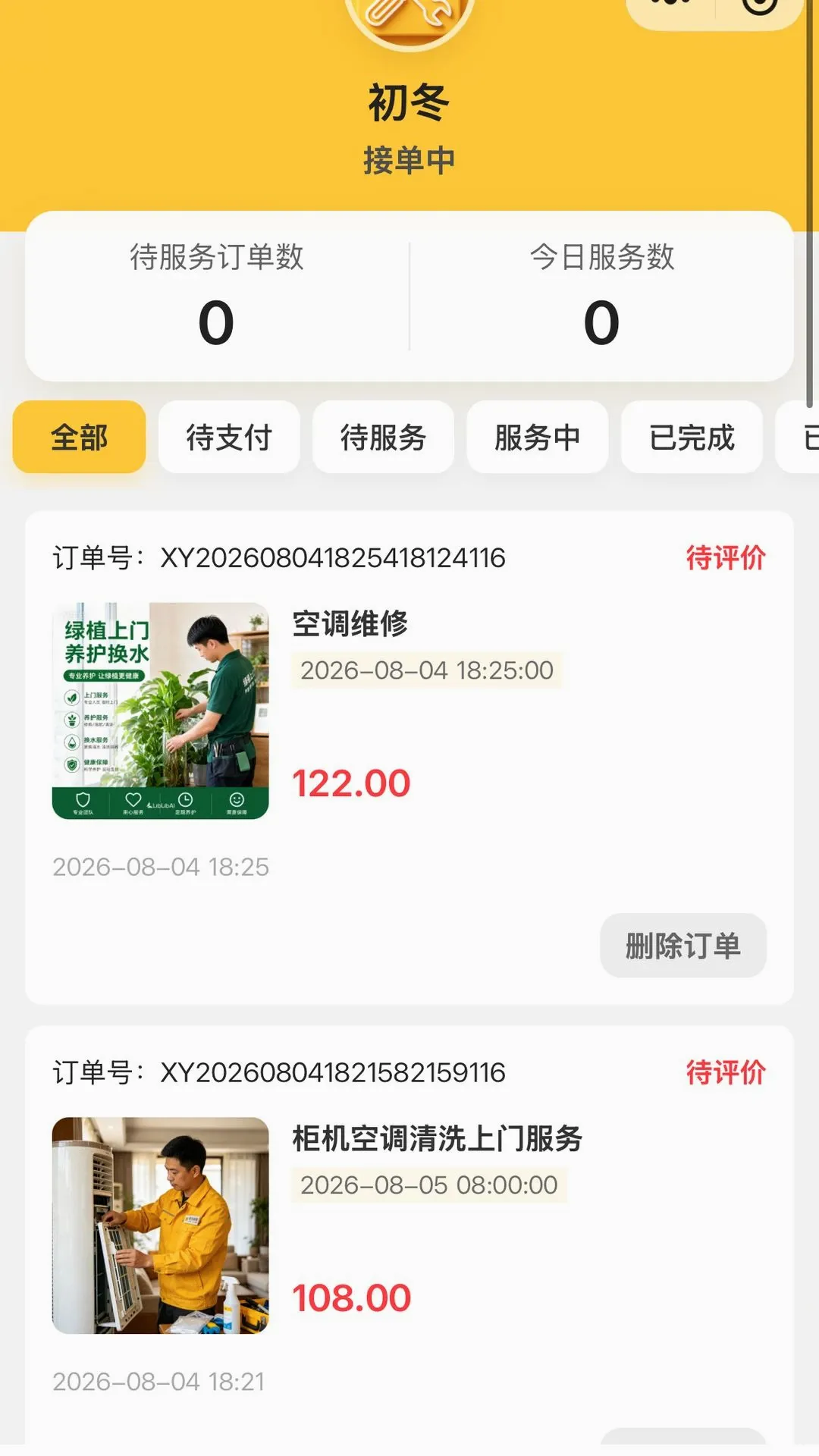Switch to the 待服务 tab
The width and height of the screenshot is (819, 1456).
pos(383,437)
